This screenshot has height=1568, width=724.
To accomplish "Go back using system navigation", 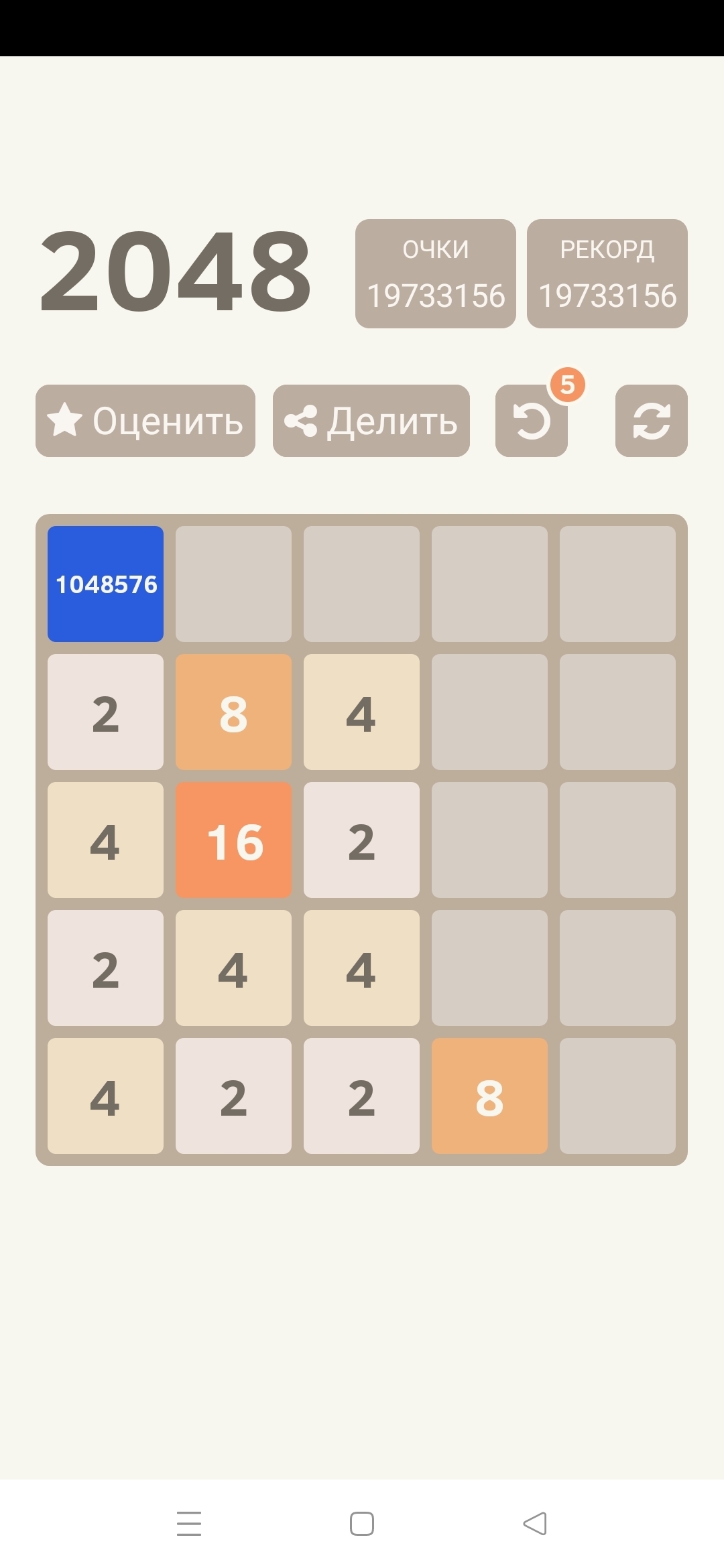I will (535, 1523).
